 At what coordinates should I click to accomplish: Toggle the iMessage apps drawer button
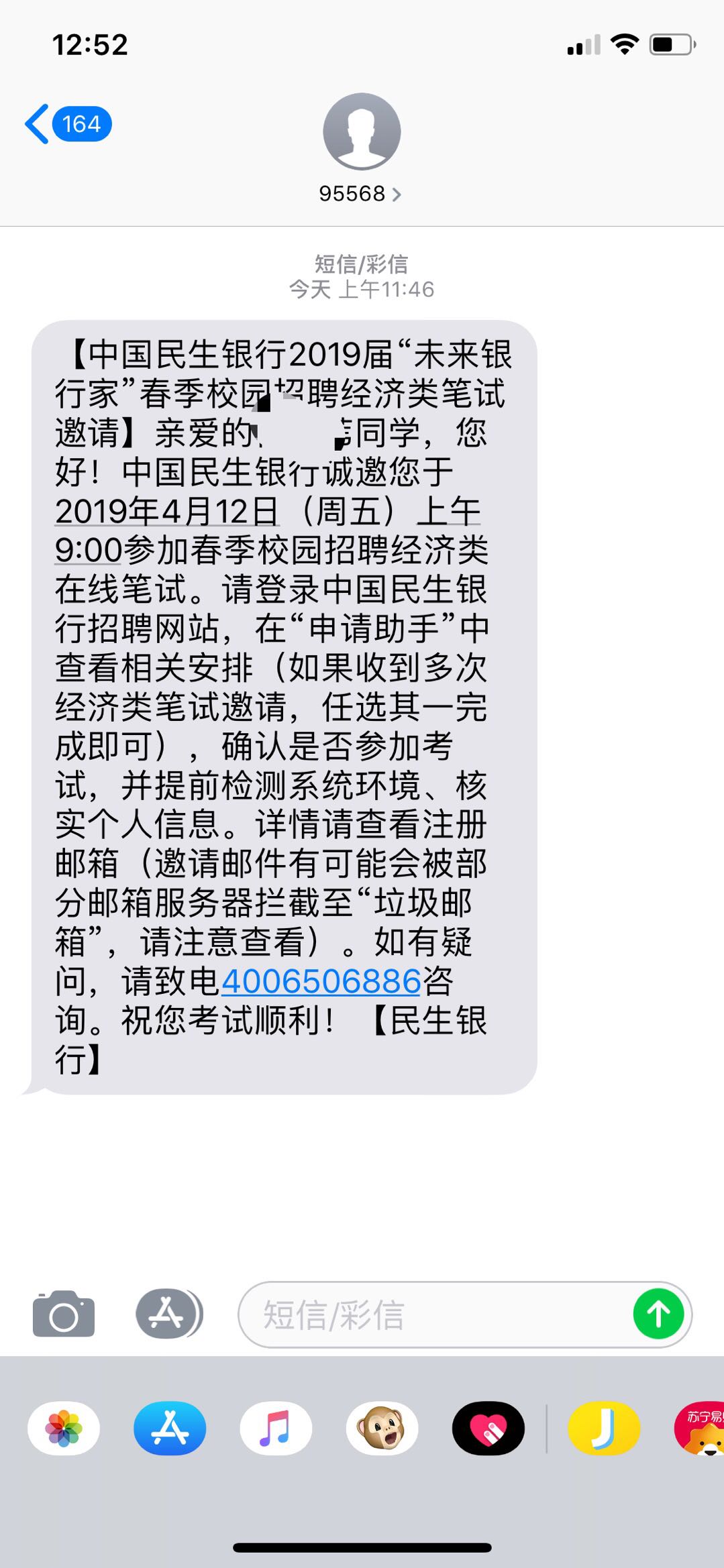(168, 1314)
